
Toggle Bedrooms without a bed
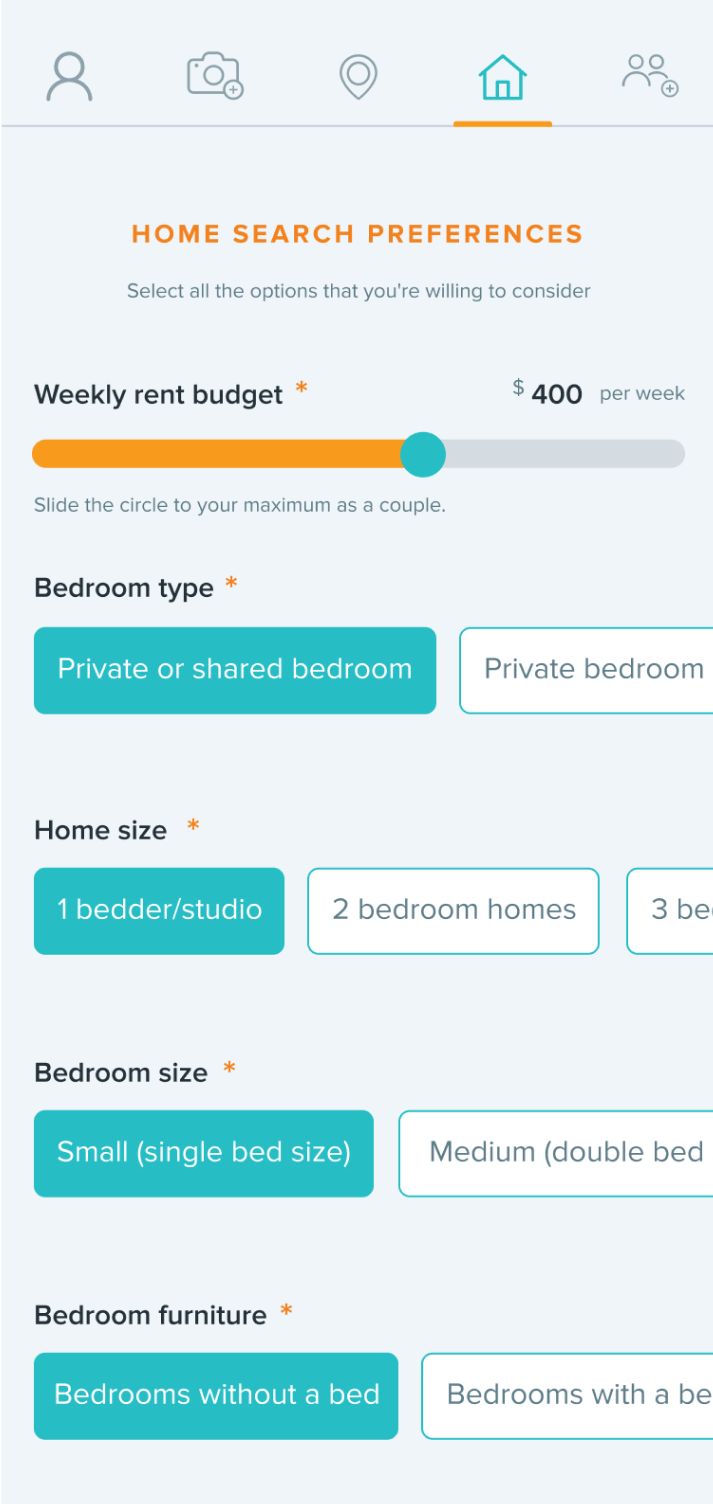tap(216, 1395)
